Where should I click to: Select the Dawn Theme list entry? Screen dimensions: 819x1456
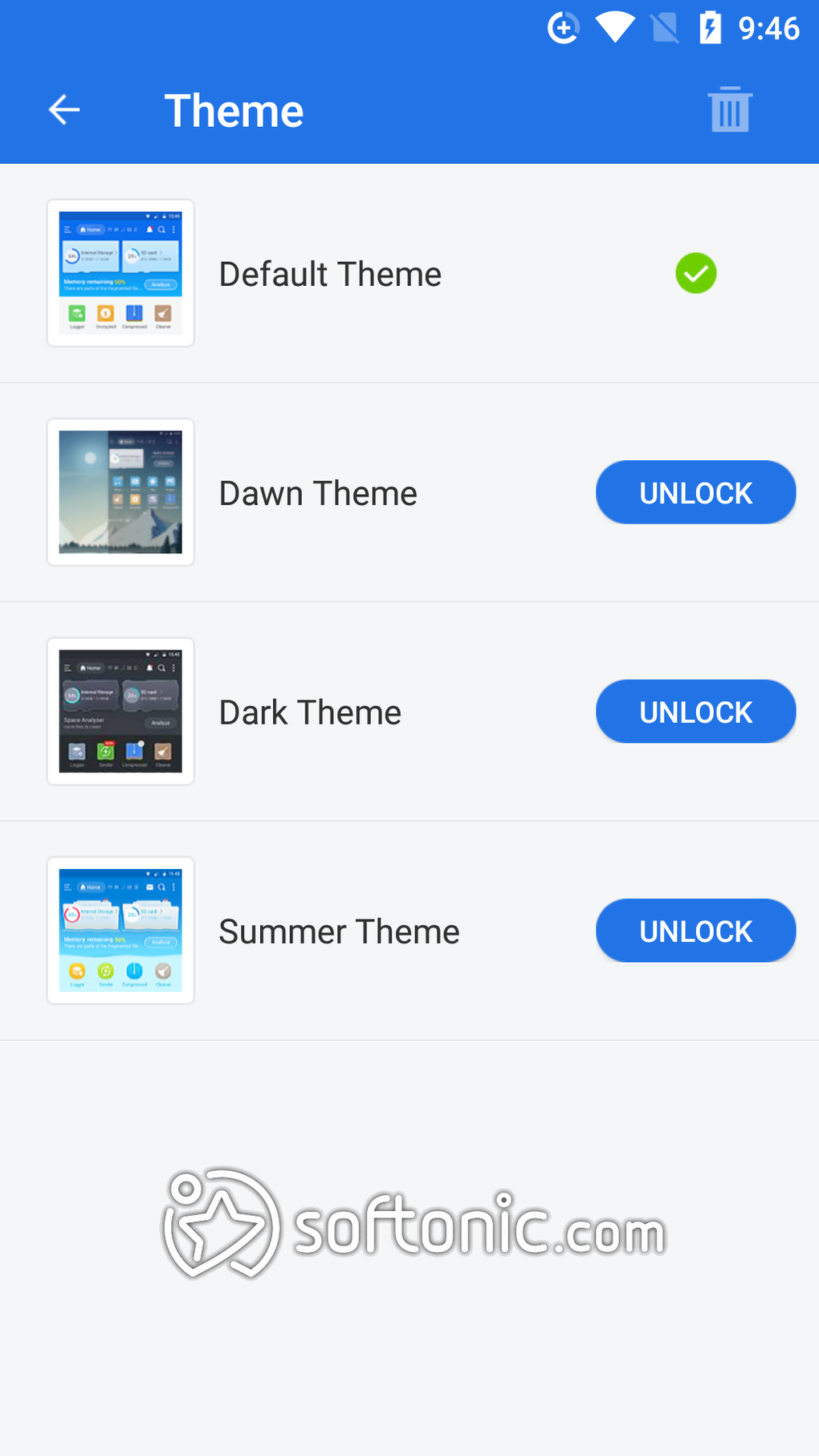click(318, 492)
